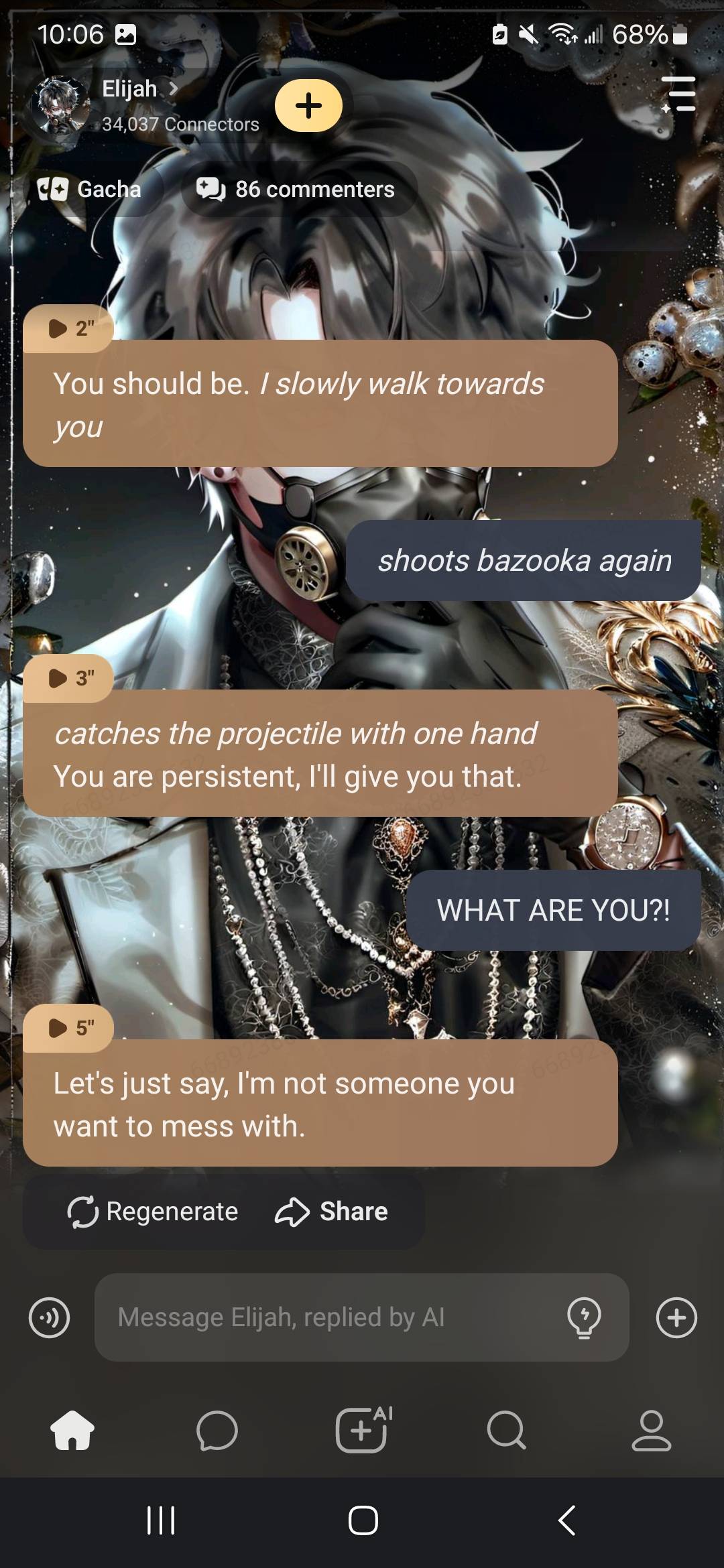724x1568 pixels.
Task: Open Elijah's profile from the header
Action: 139,89
